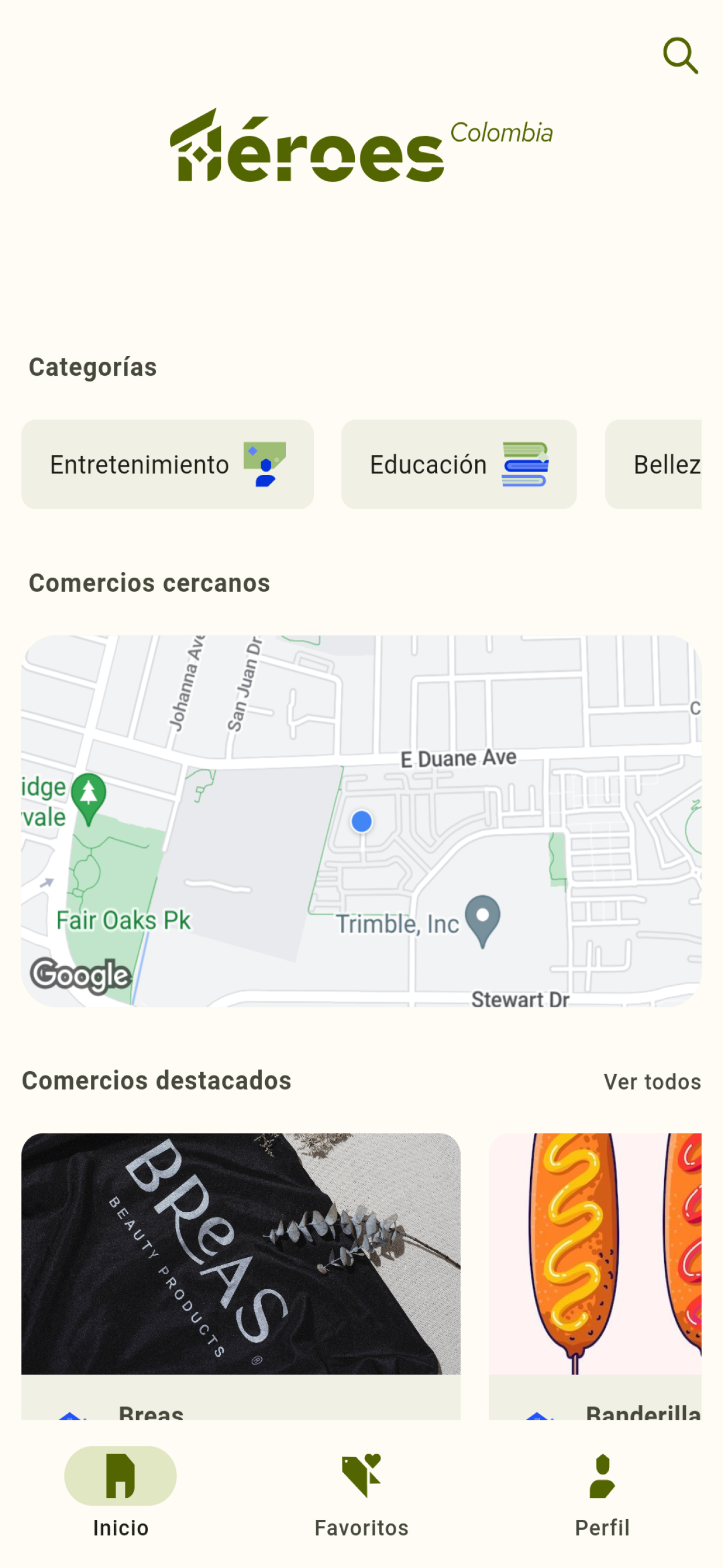723x1568 pixels.
Task: Open the Breas commerce thumbnail
Action: (x=241, y=1254)
